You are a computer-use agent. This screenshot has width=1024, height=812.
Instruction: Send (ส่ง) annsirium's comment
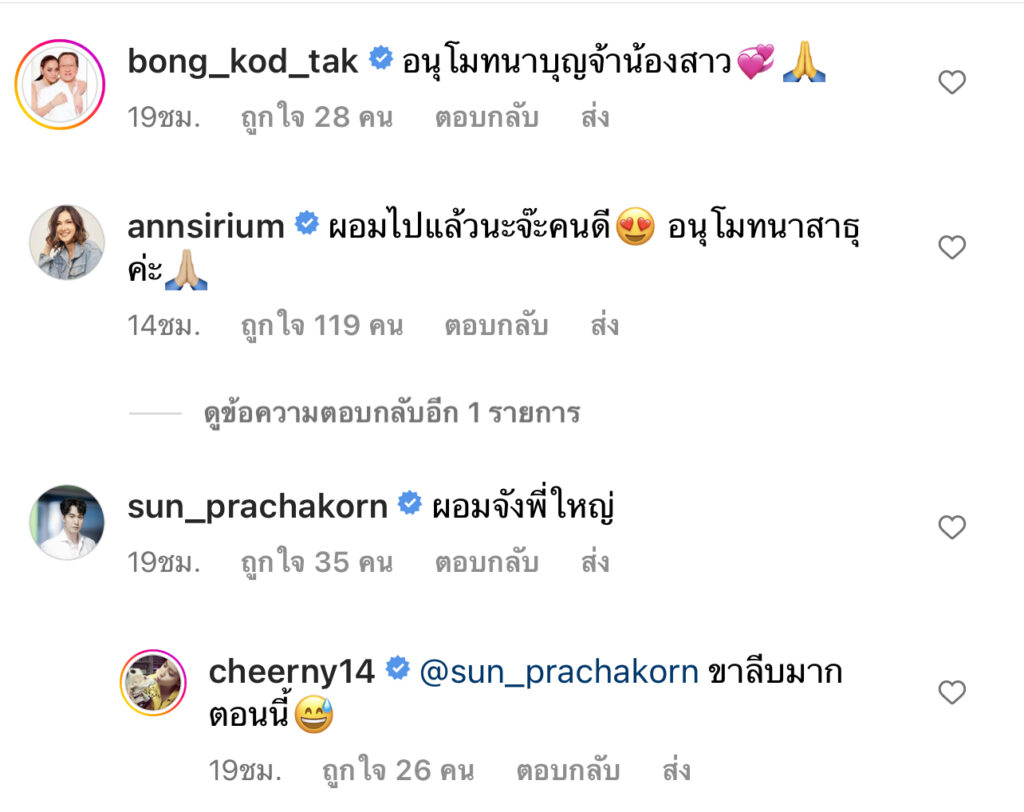click(604, 326)
